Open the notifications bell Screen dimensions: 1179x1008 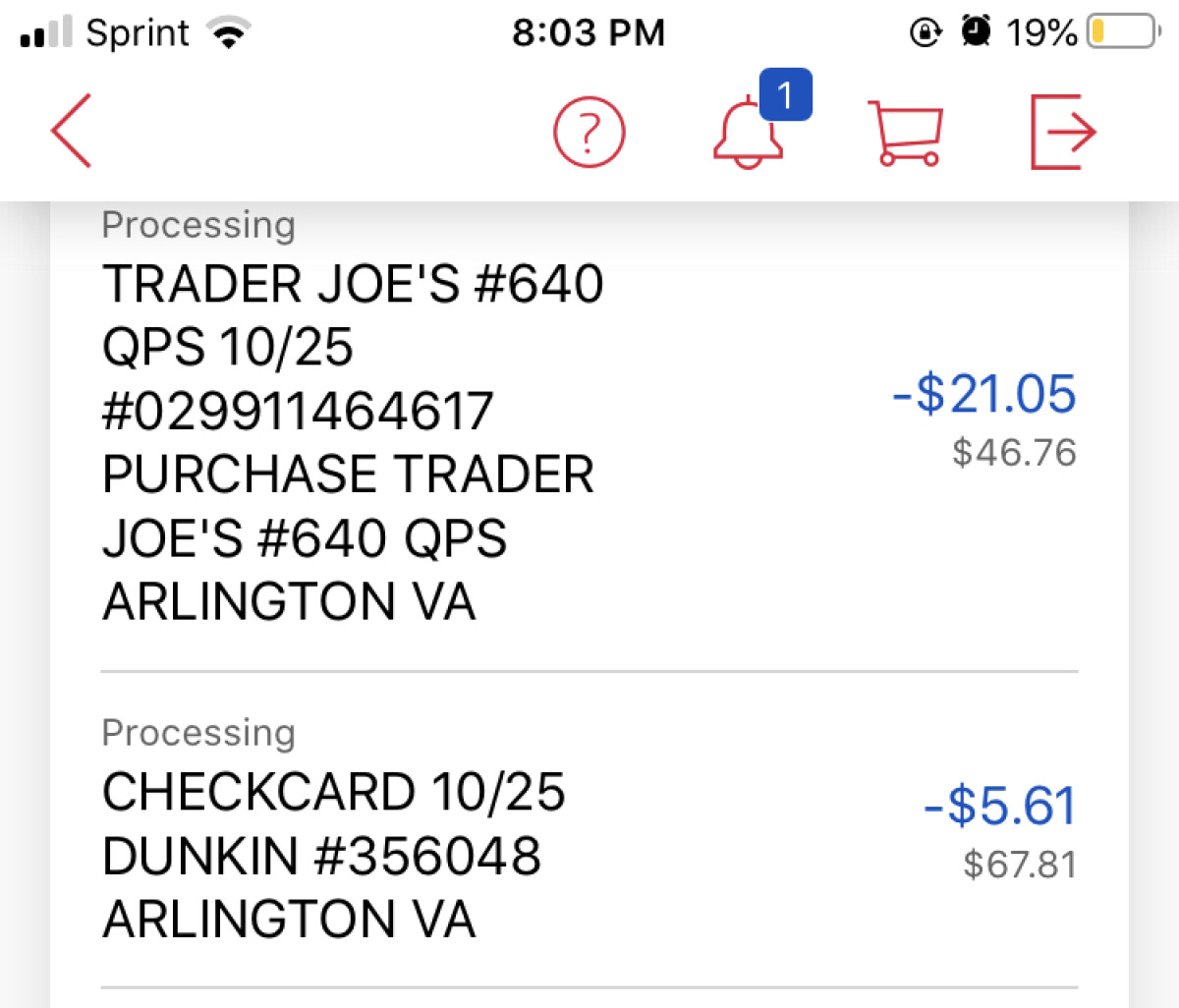pyautogui.click(x=749, y=132)
